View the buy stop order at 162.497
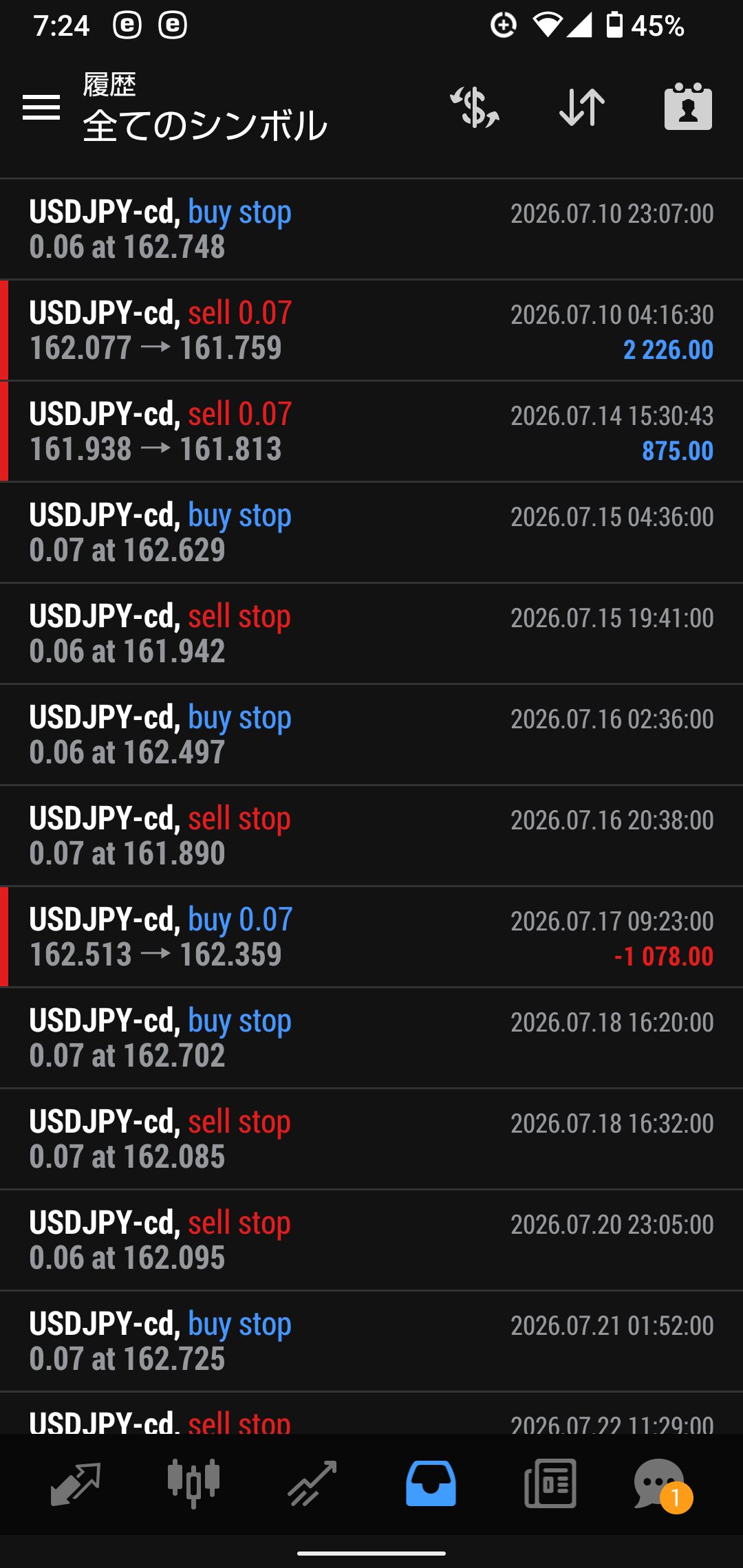Image resolution: width=743 pixels, height=1568 pixels. pyautogui.click(x=371, y=735)
